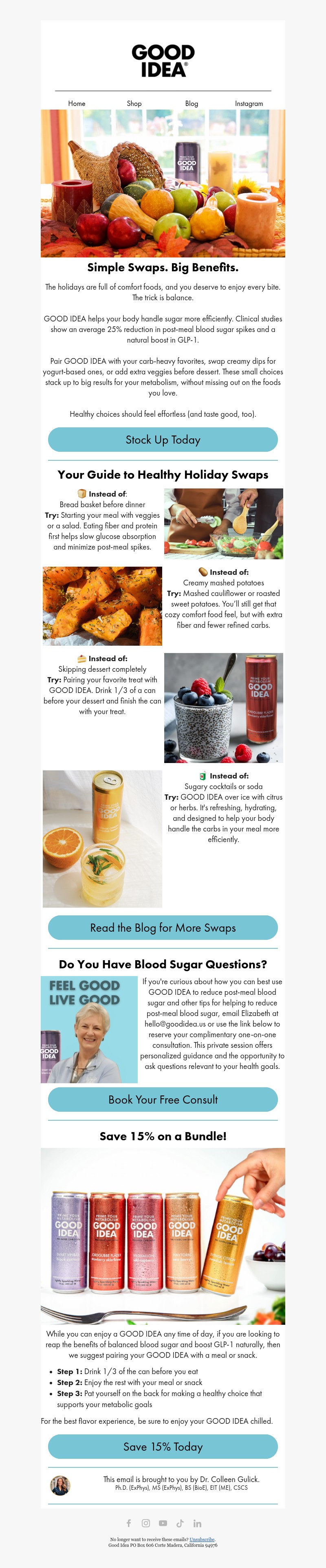Tap the Save 15% Today button
The image size is (326, 1568).
(163, 1446)
